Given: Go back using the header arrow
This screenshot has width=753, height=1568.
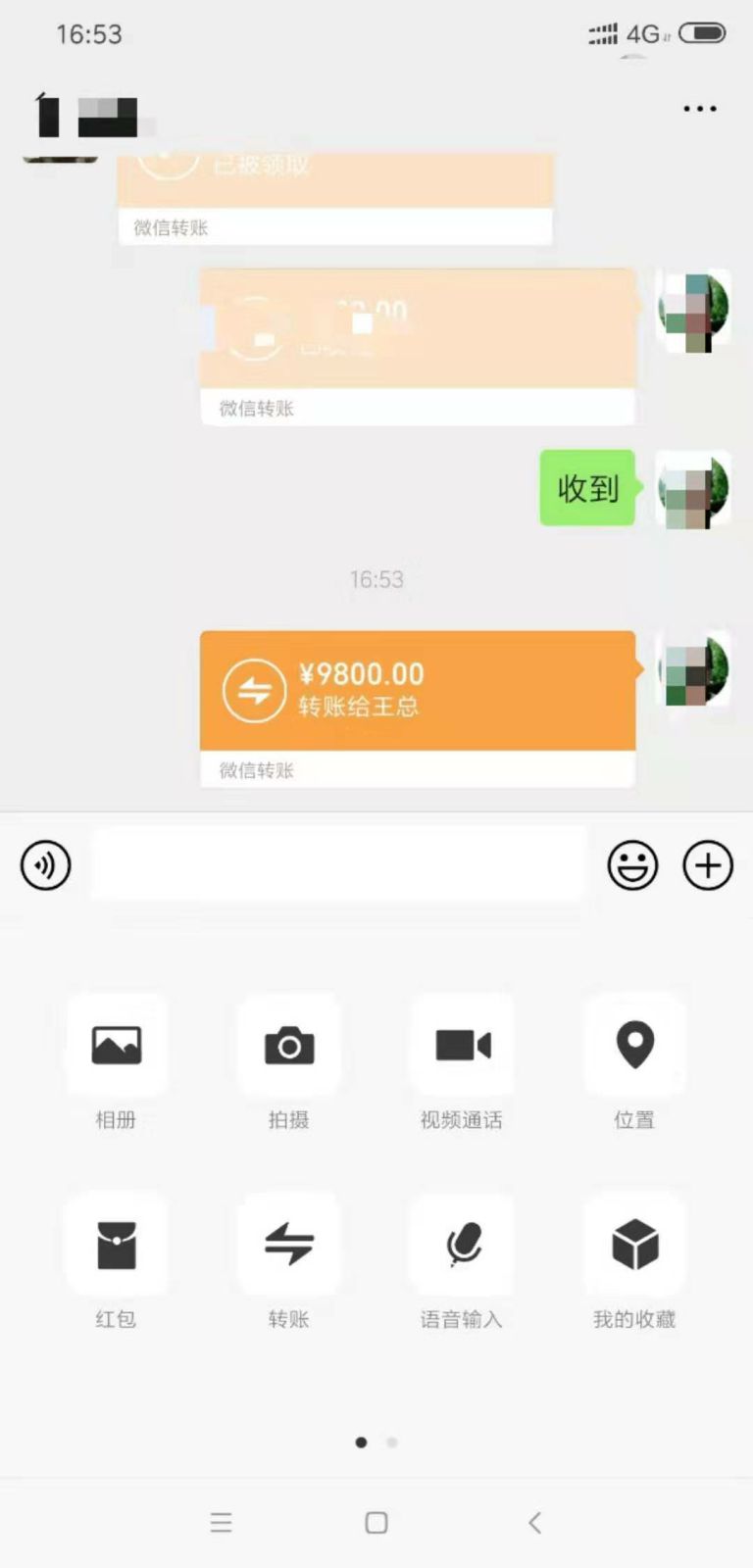Looking at the screenshot, I should 44,113.
